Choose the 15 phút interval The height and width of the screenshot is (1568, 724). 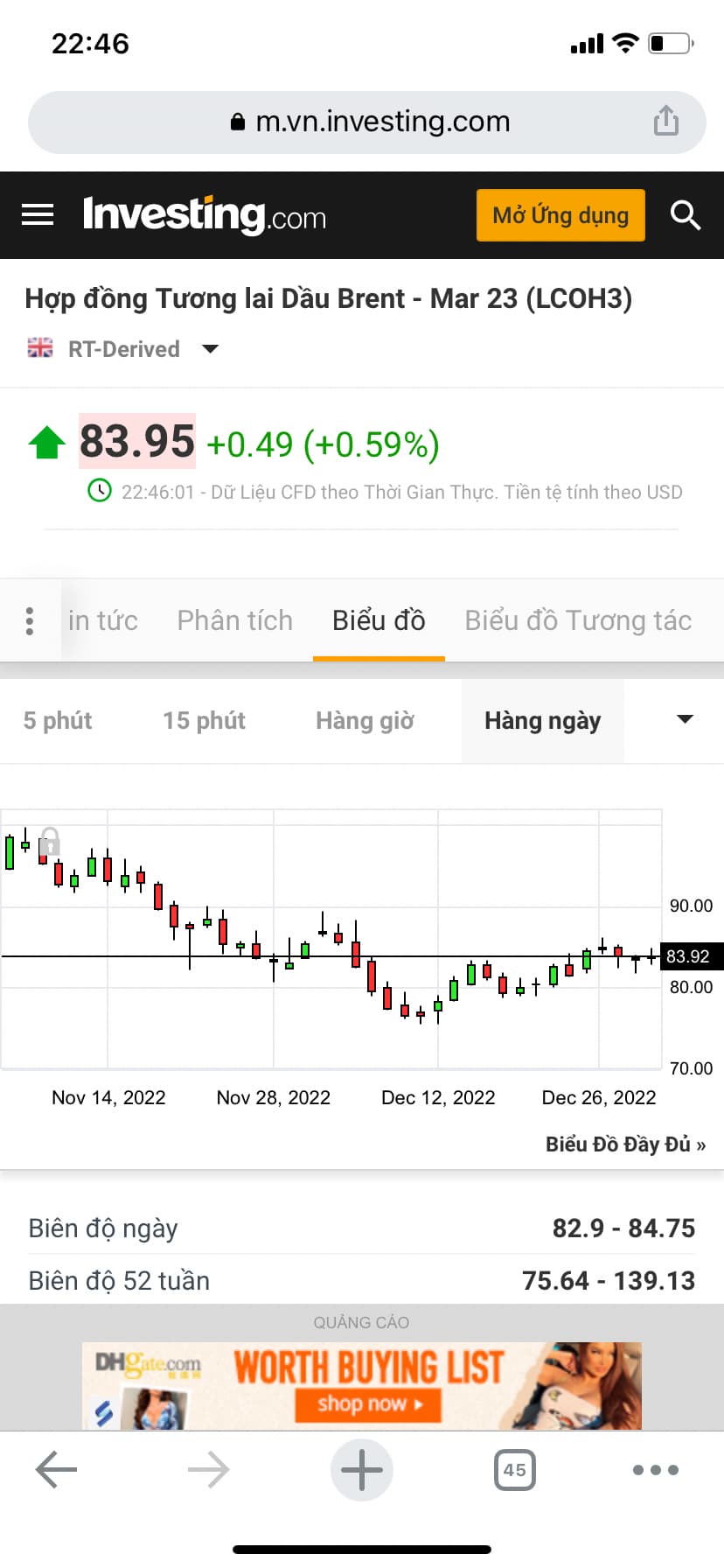pos(204,721)
